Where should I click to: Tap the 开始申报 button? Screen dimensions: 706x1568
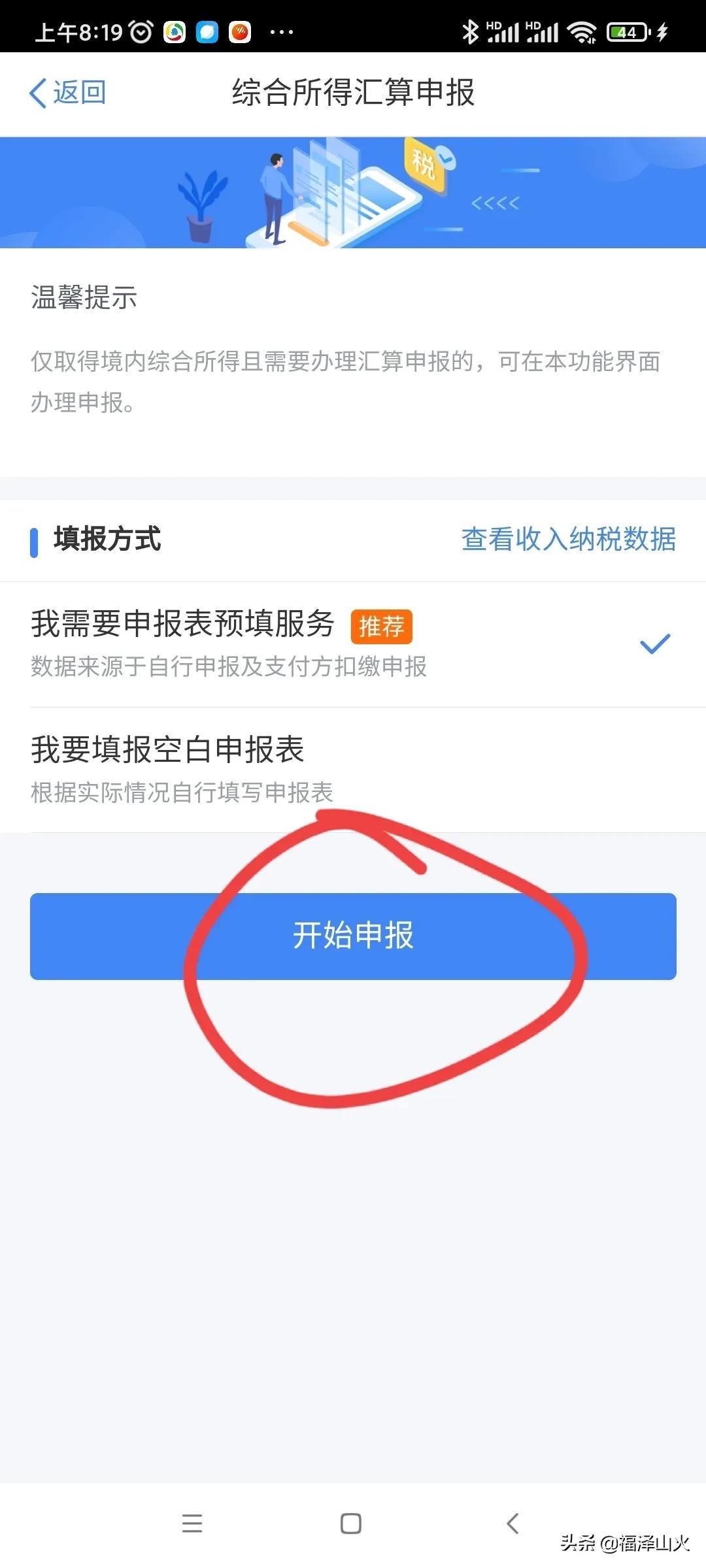tap(353, 936)
